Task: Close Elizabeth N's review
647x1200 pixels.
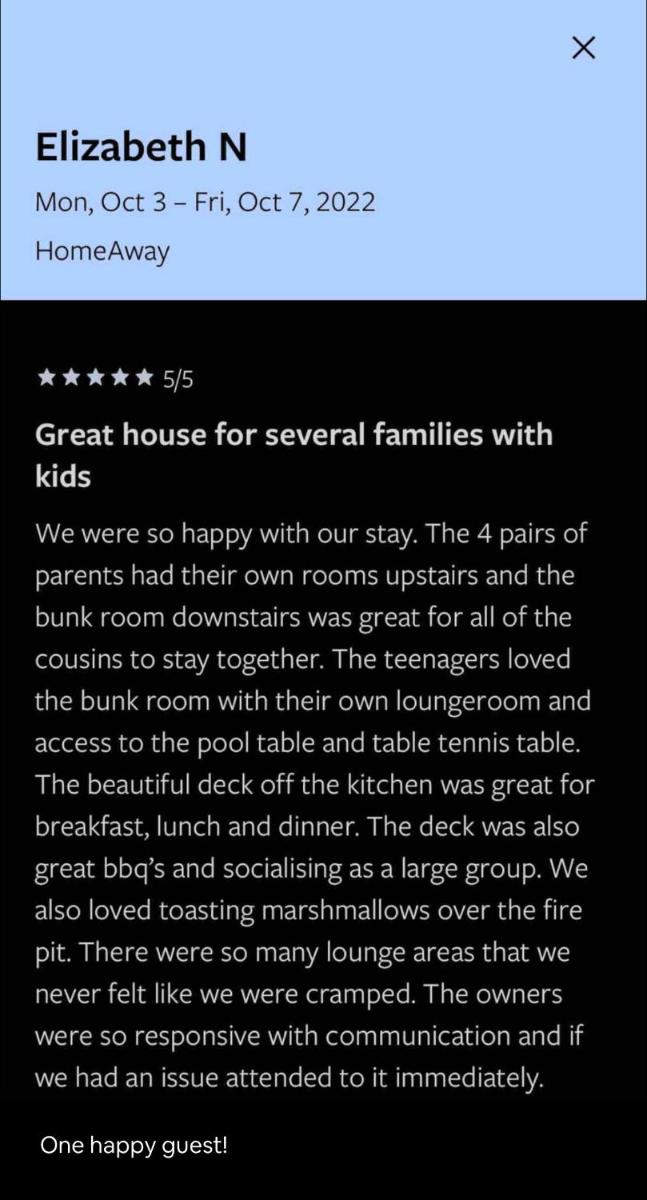Action: pyautogui.click(x=583, y=48)
